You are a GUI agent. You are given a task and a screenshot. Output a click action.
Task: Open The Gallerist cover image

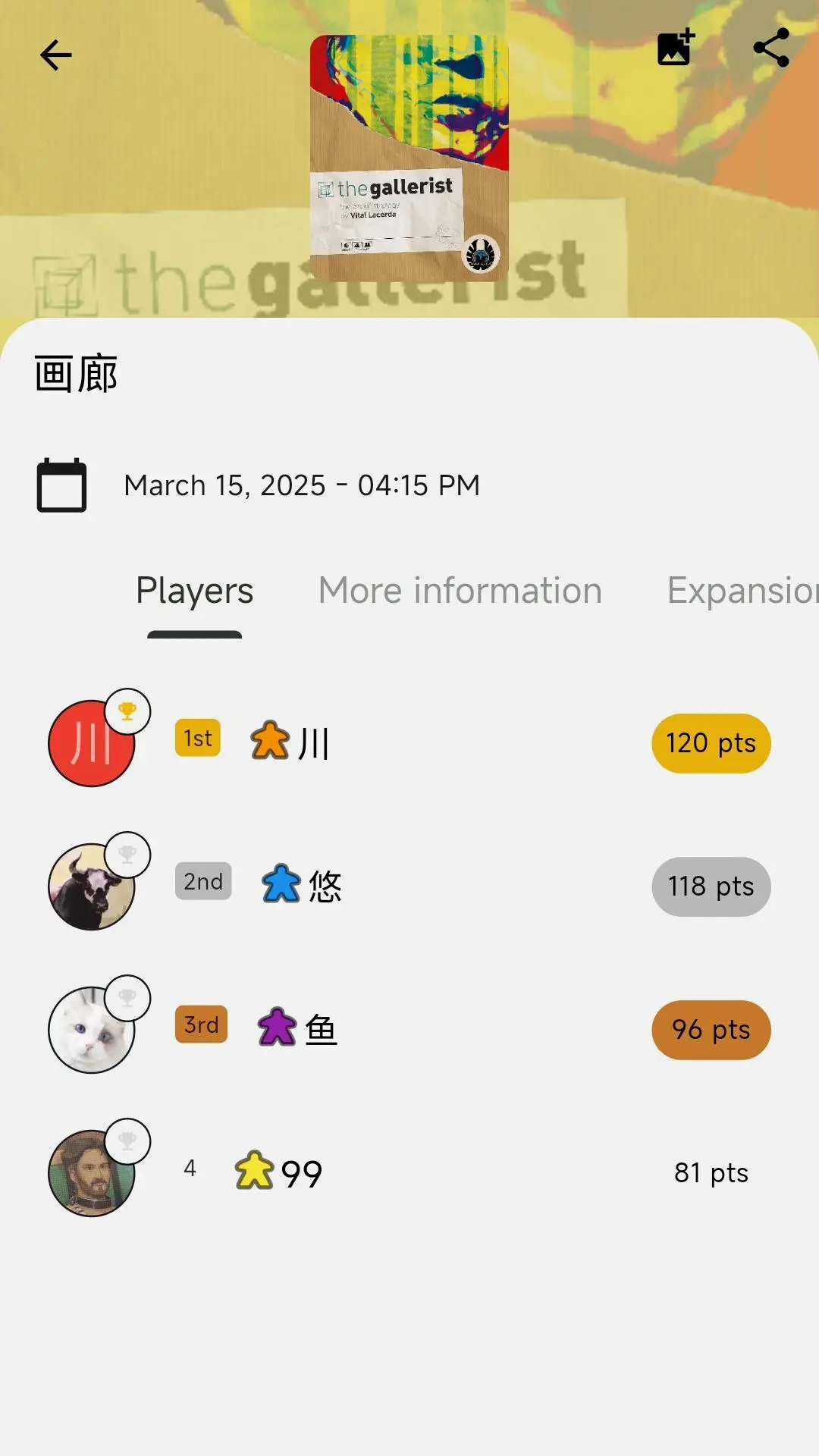pos(409,158)
